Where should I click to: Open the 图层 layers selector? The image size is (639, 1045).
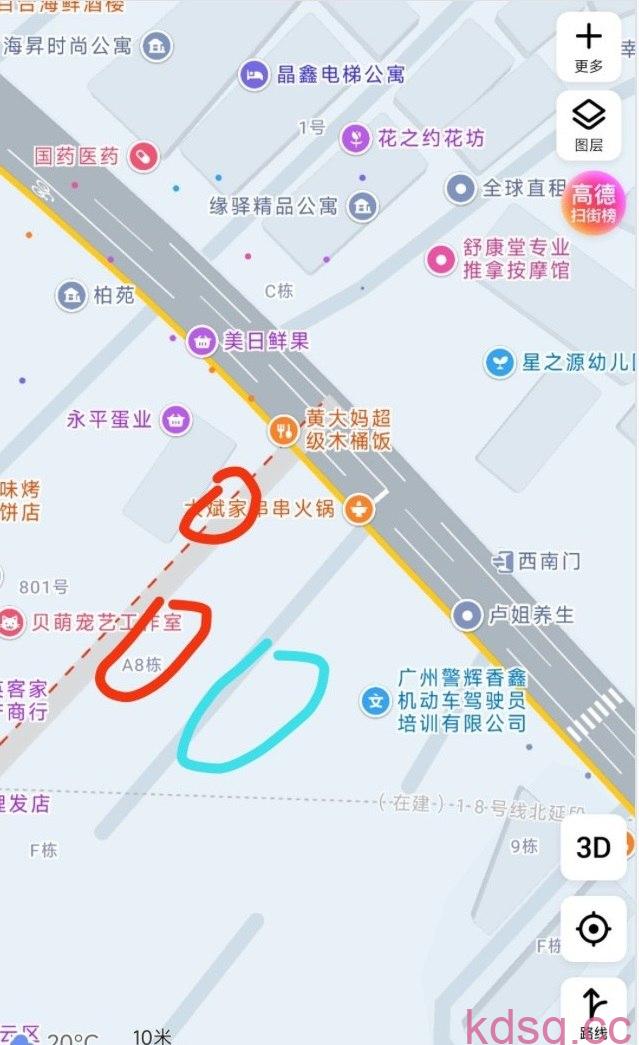coord(588,125)
